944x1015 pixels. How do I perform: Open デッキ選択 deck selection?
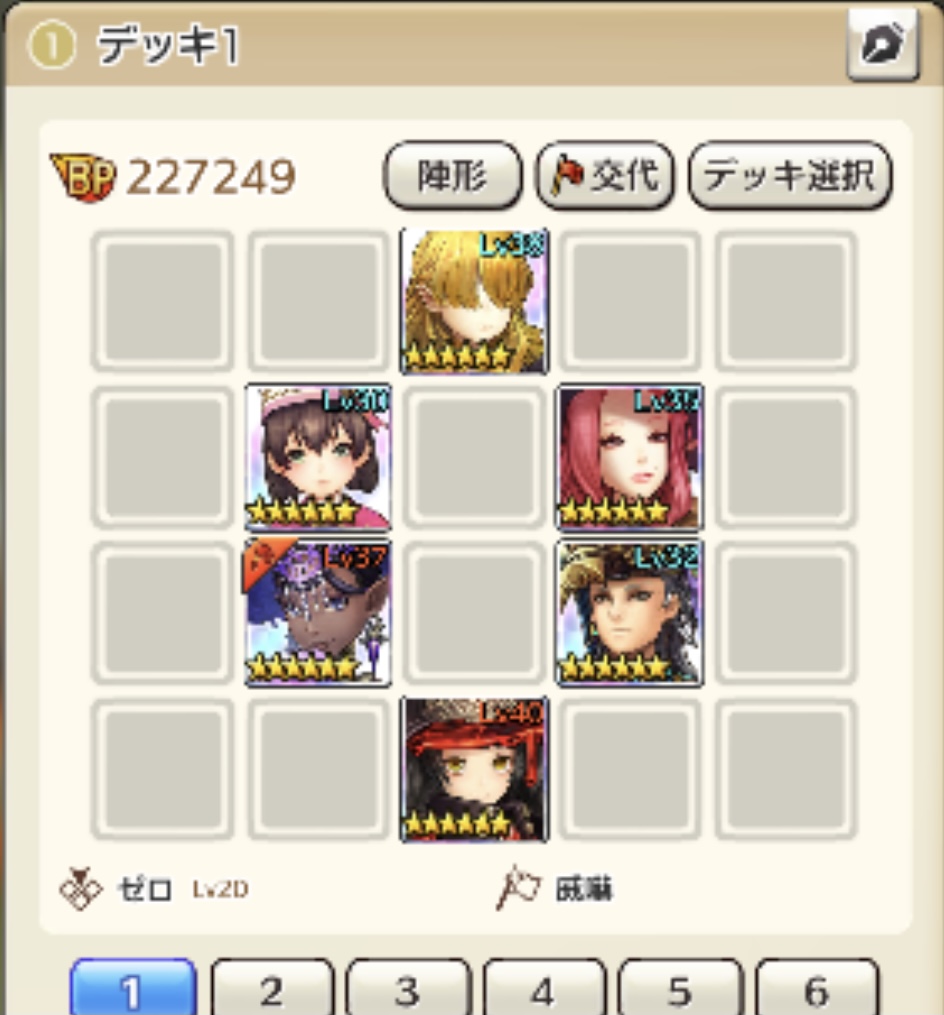tap(790, 176)
